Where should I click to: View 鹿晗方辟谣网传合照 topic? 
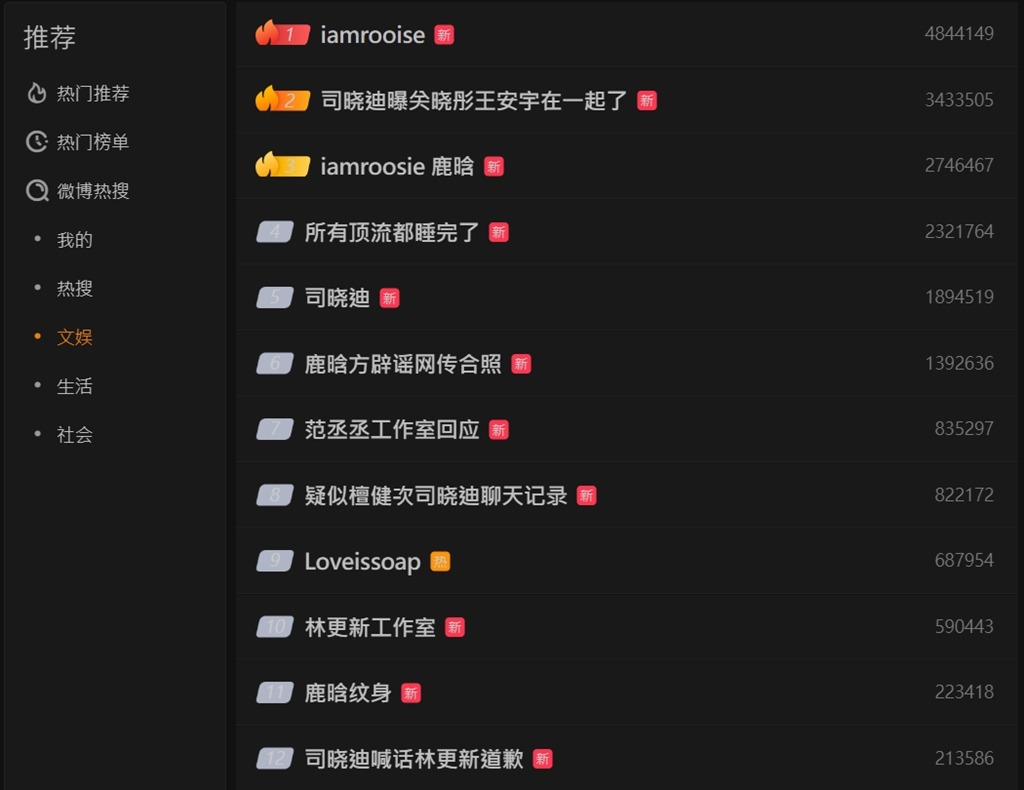coord(403,364)
